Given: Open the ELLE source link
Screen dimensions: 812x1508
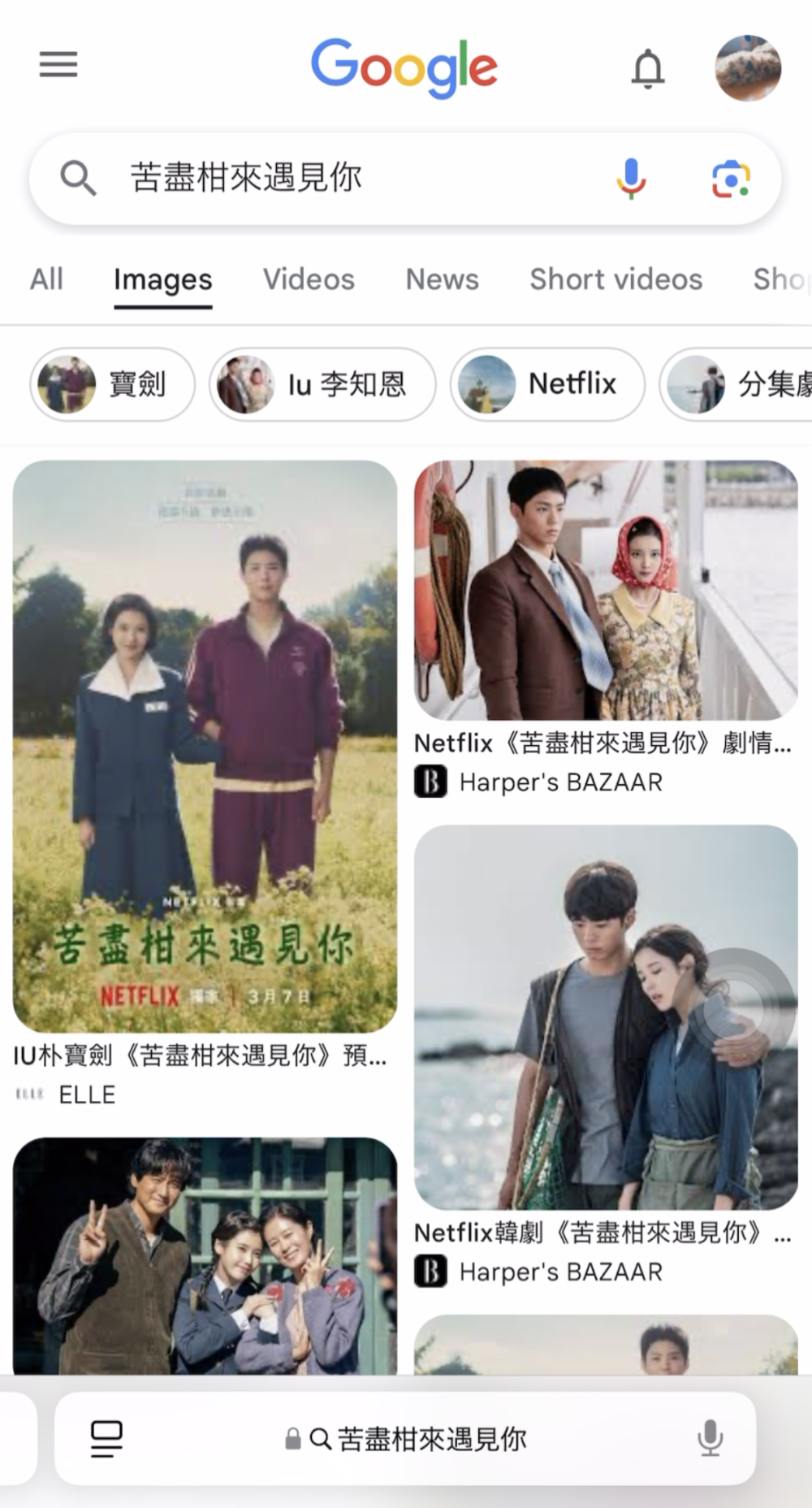Looking at the screenshot, I should [87, 1094].
